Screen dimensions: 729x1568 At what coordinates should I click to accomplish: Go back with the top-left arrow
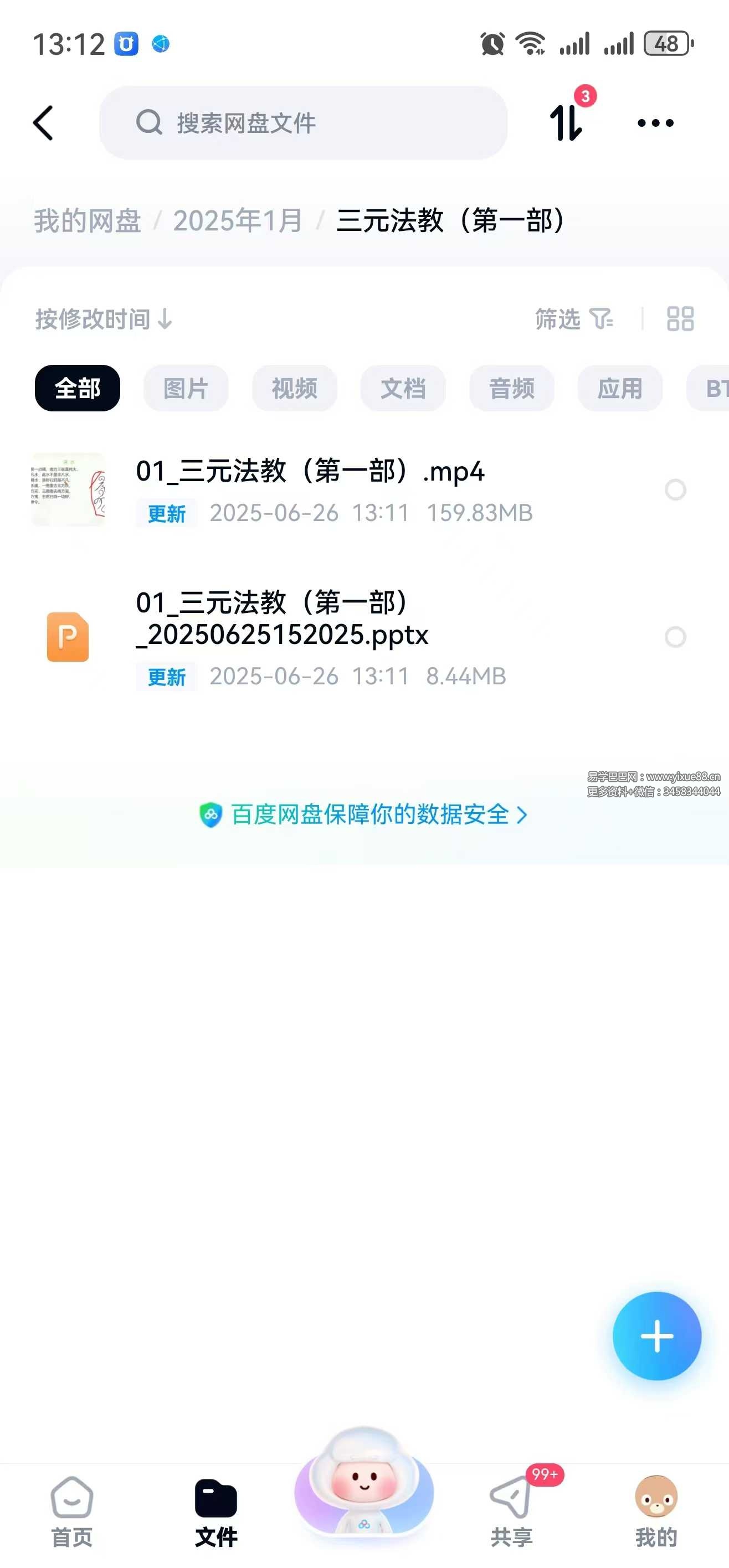[43, 123]
